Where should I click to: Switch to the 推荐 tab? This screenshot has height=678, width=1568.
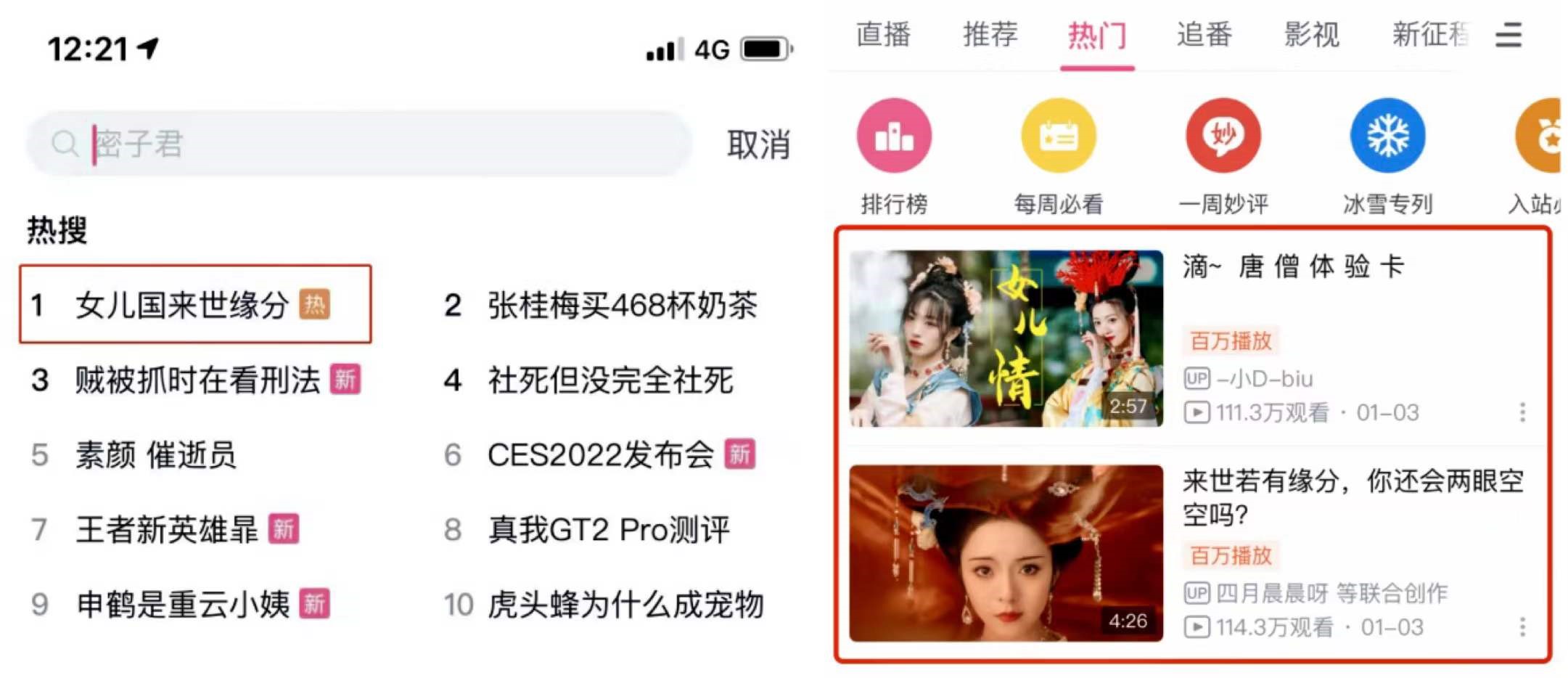click(x=990, y=34)
